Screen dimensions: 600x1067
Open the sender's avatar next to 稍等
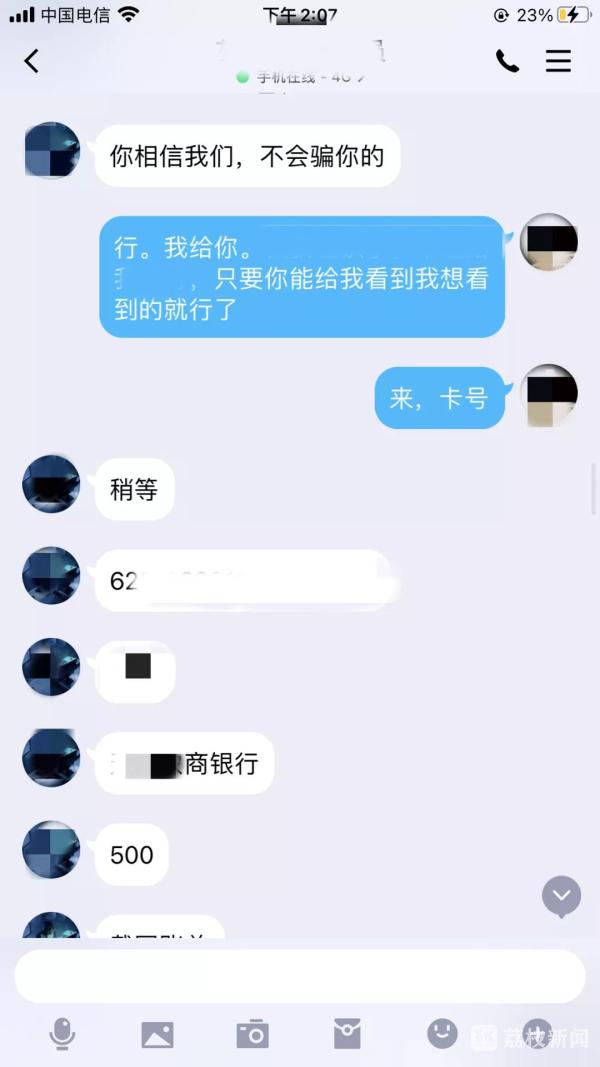point(51,484)
